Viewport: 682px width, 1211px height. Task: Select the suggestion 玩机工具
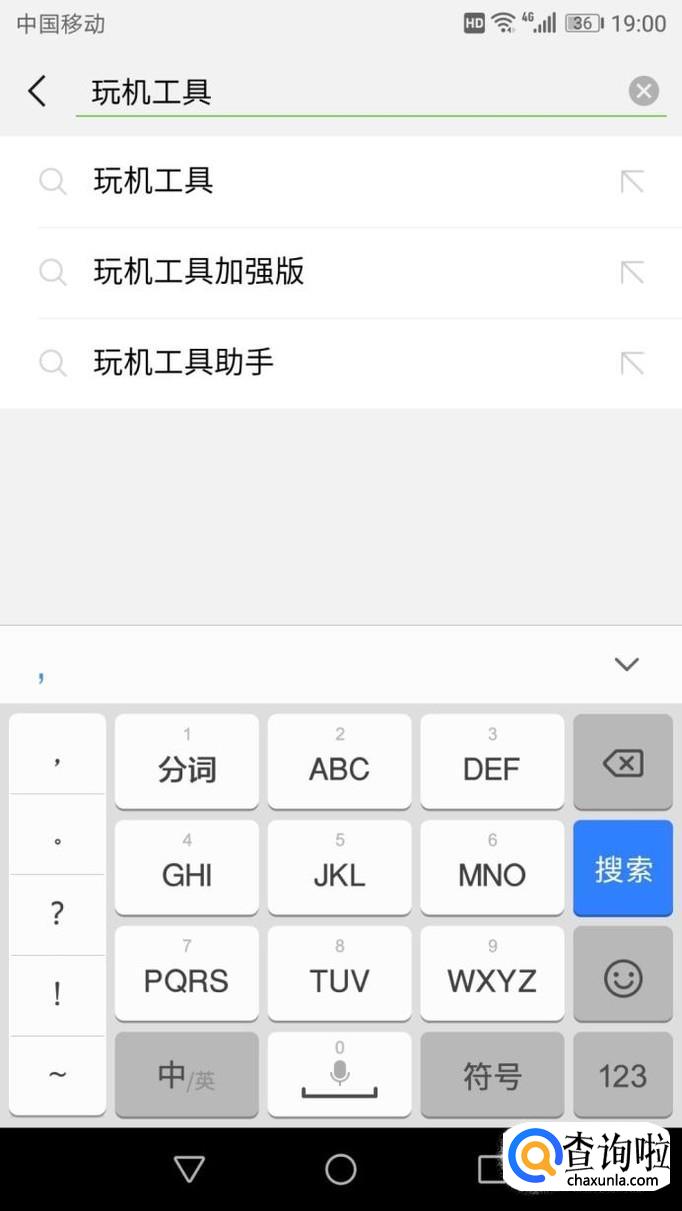[x=153, y=181]
